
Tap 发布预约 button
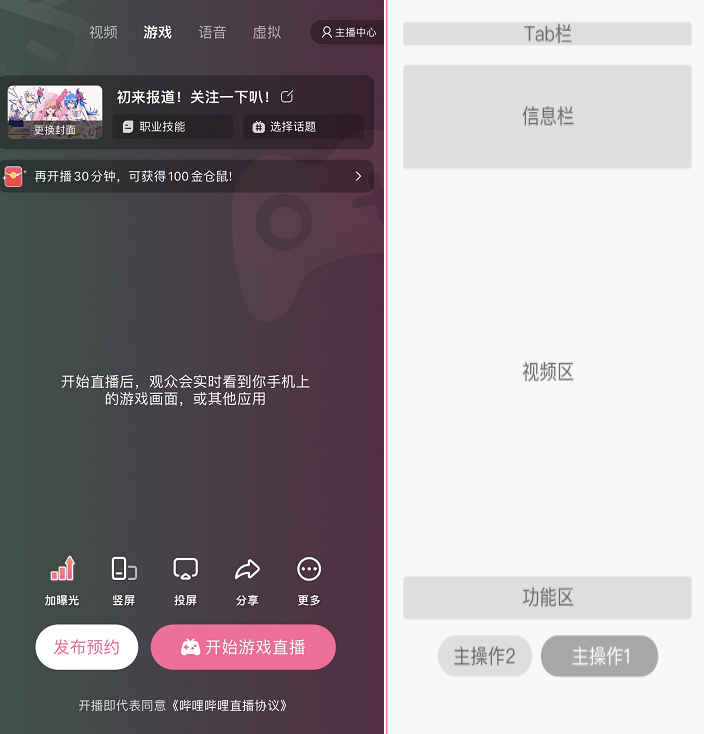click(x=86, y=647)
